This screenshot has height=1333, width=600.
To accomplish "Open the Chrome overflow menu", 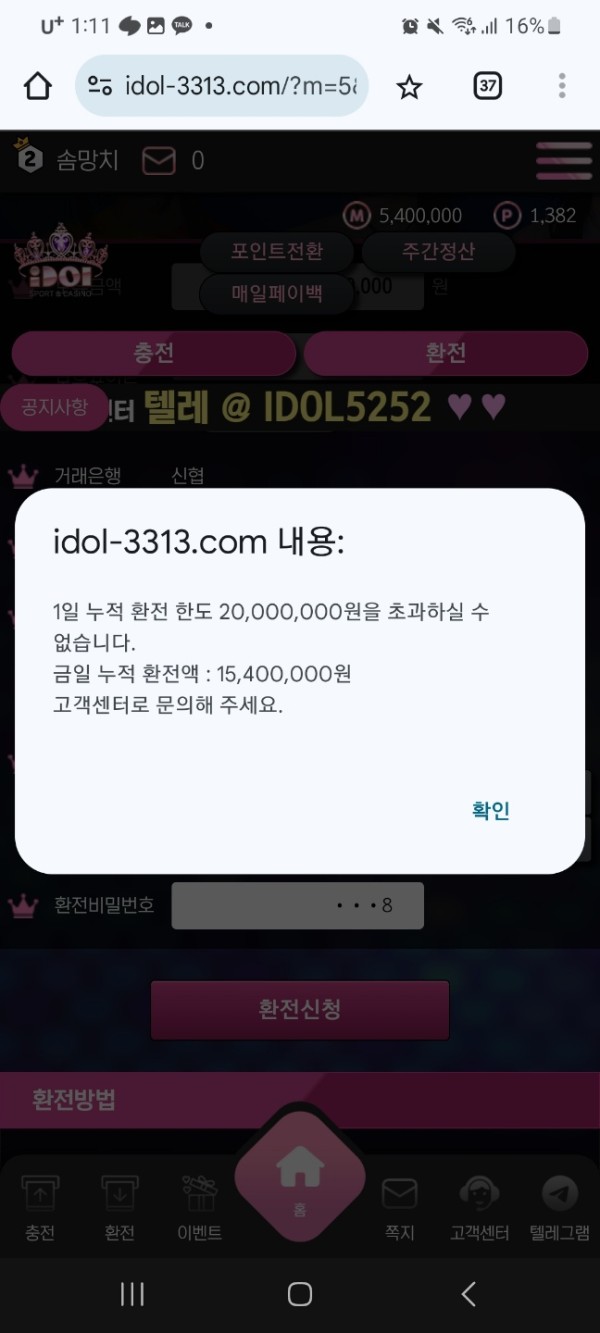I will tap(562, 86).
